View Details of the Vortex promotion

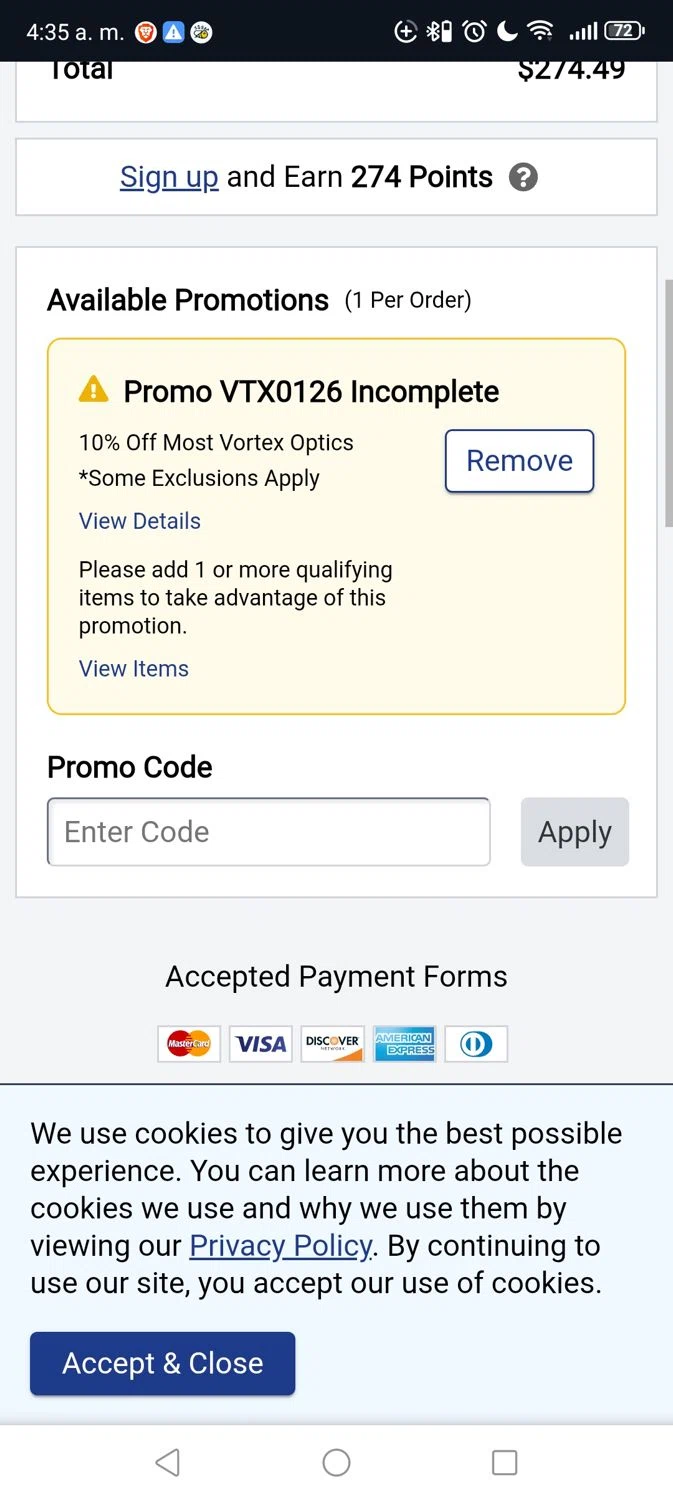pos(140,521)
